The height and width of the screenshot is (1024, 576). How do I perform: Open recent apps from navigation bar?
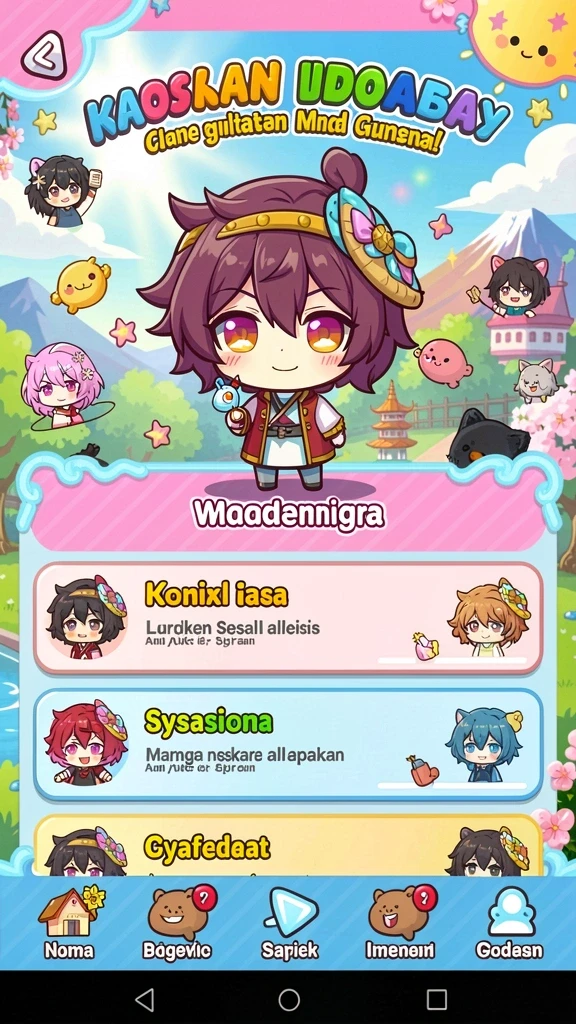coord(436,999)
